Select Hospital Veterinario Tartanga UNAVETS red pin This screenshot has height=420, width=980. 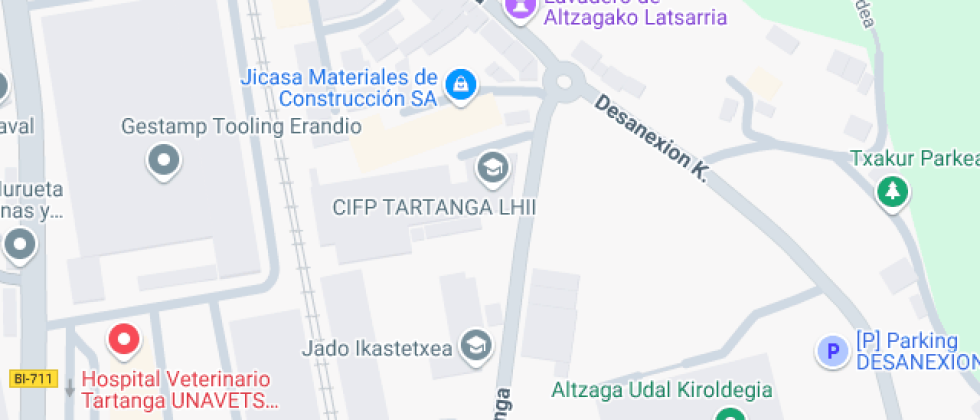point(124,341)
